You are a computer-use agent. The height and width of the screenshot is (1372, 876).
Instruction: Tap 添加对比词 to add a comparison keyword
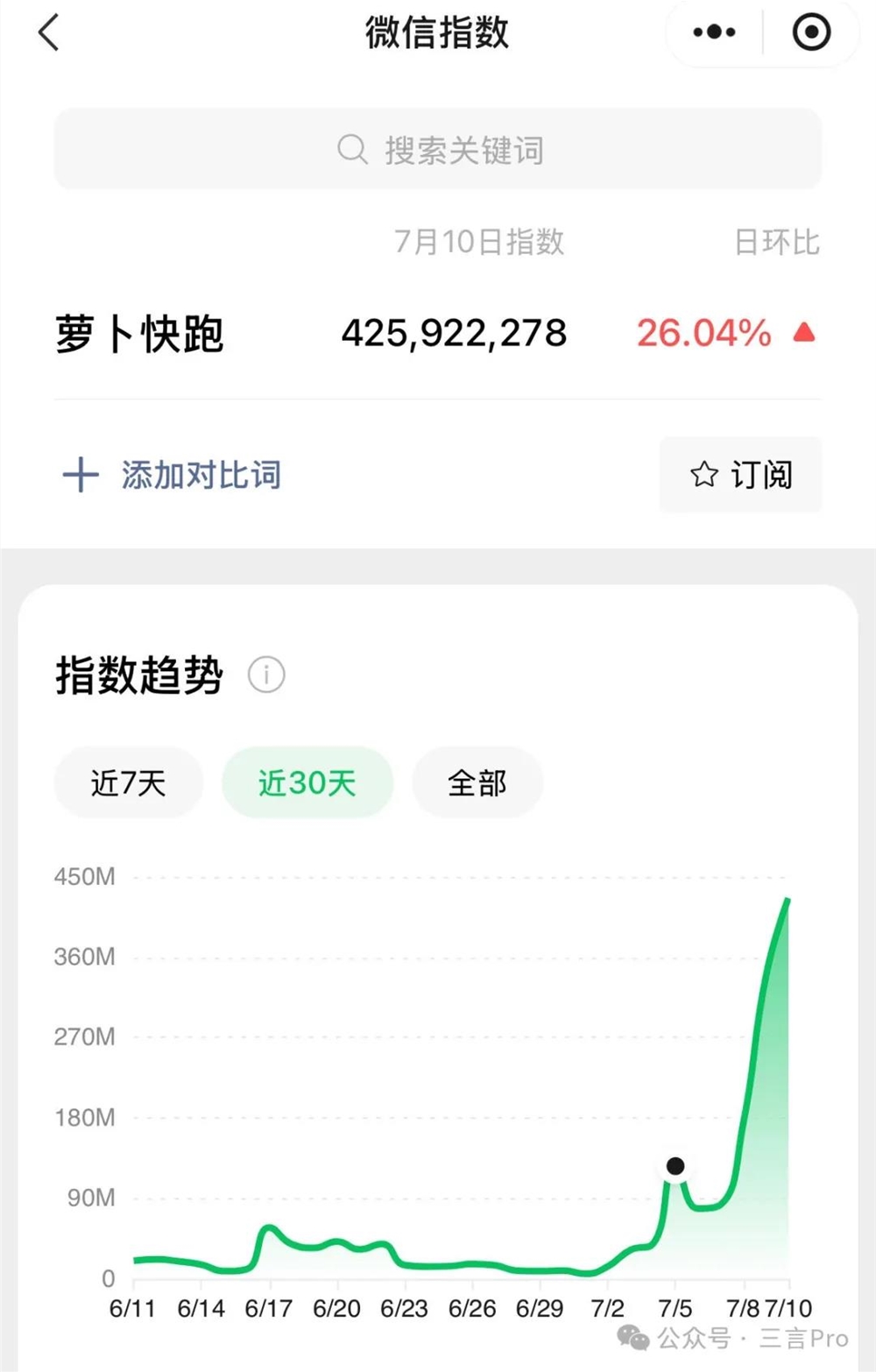(200, 475)
